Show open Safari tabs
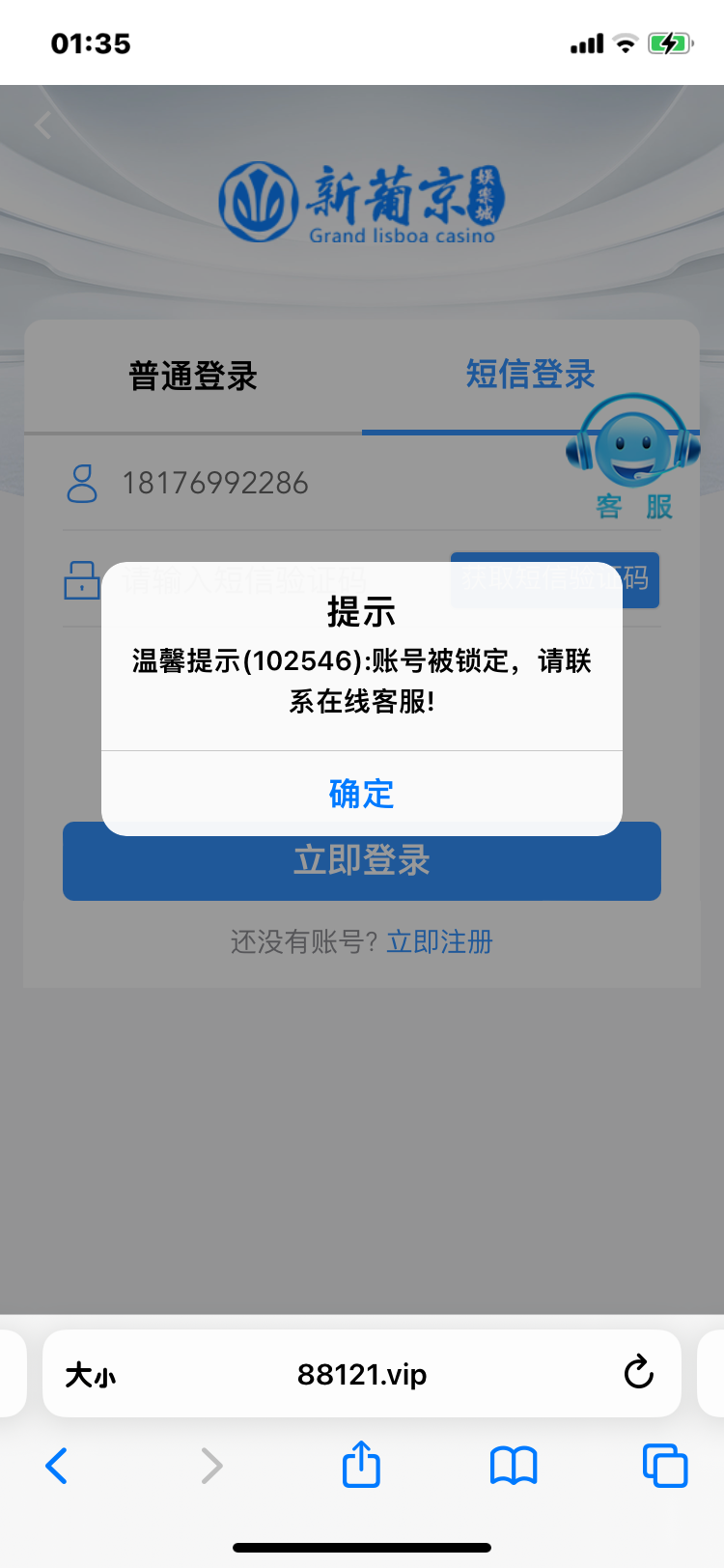724x1568 pixels. (x=664, y=1466)
